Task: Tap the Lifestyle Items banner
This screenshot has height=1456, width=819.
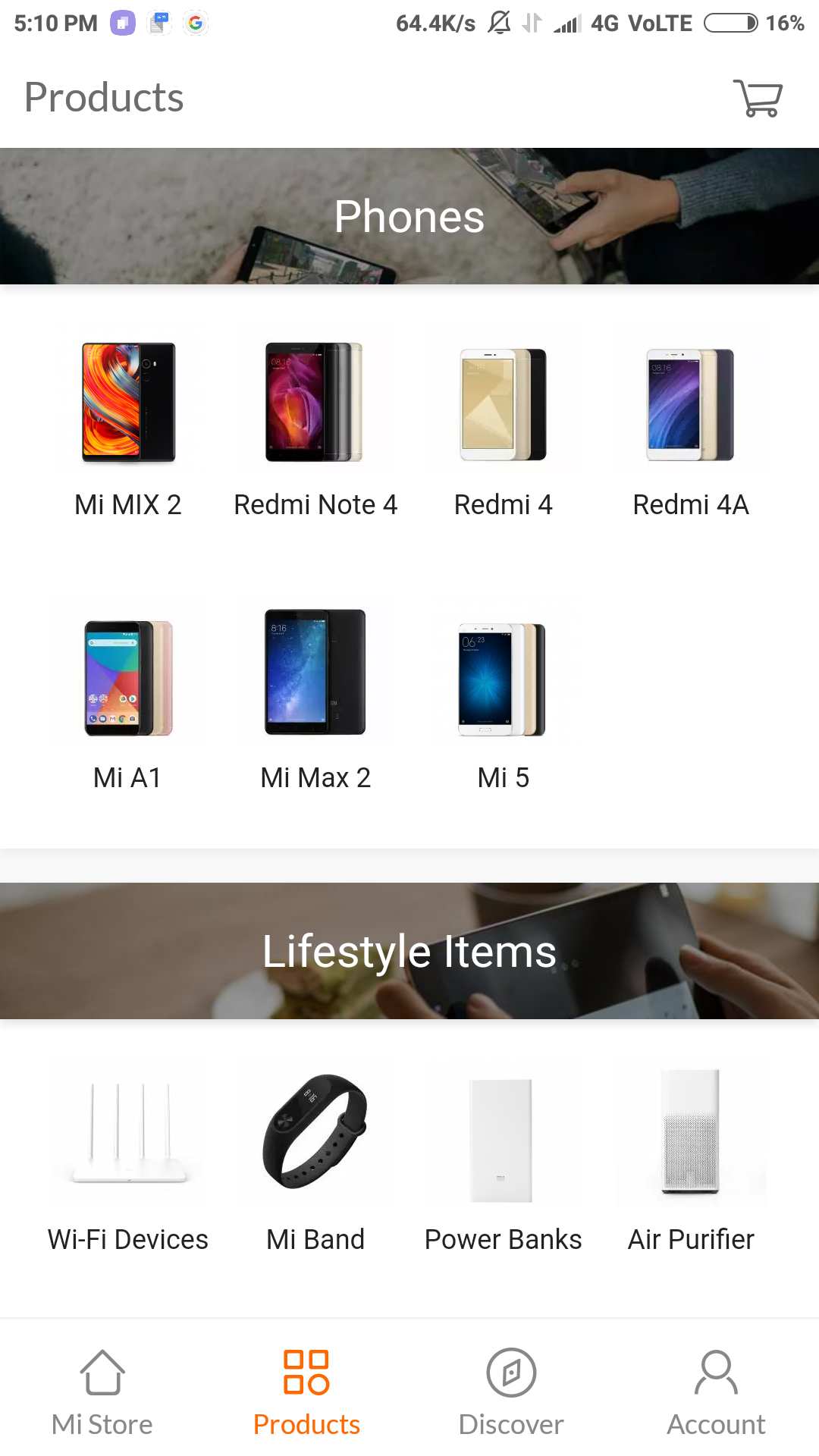Action: click(409, 951)
